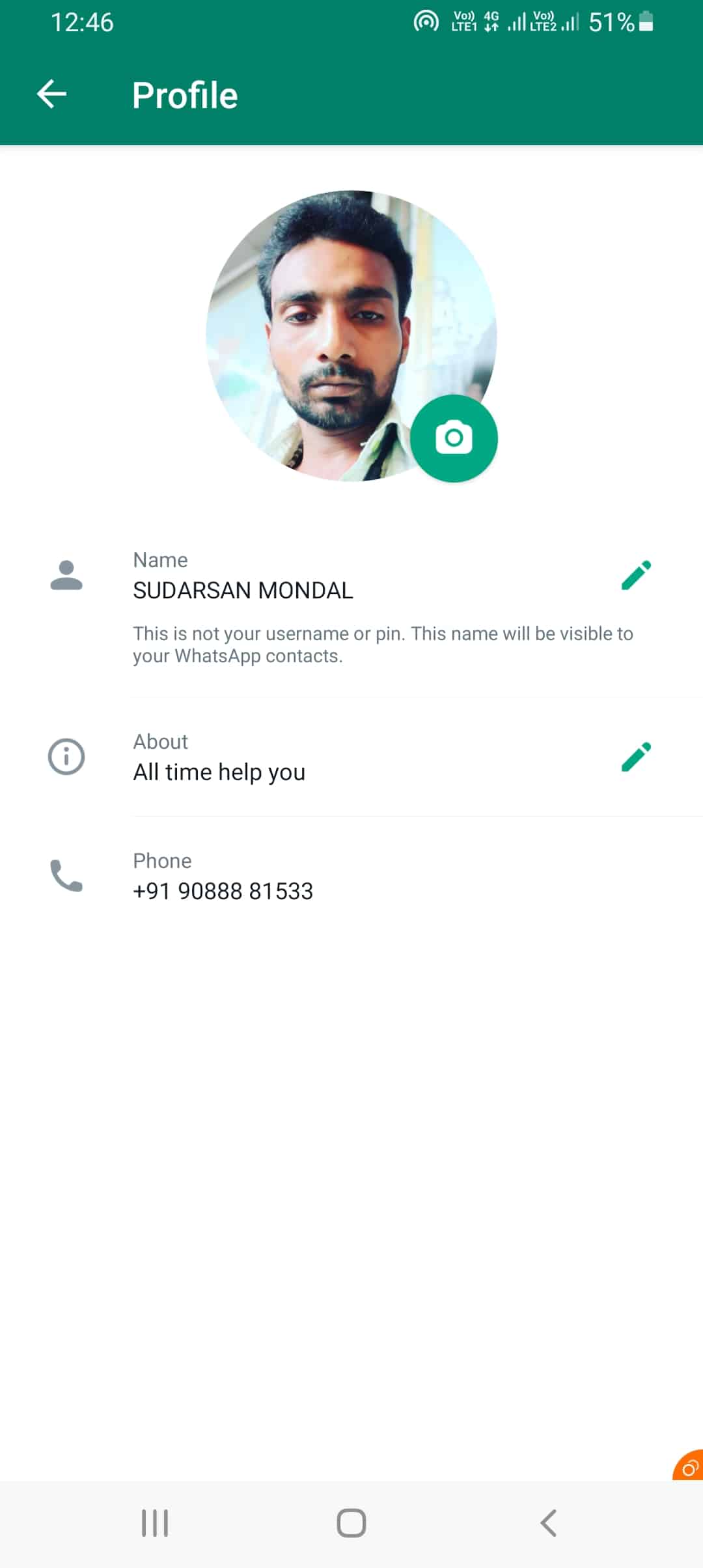Edit the About status with its pencil
This screenshot has height=1568, width=703.
636,757
